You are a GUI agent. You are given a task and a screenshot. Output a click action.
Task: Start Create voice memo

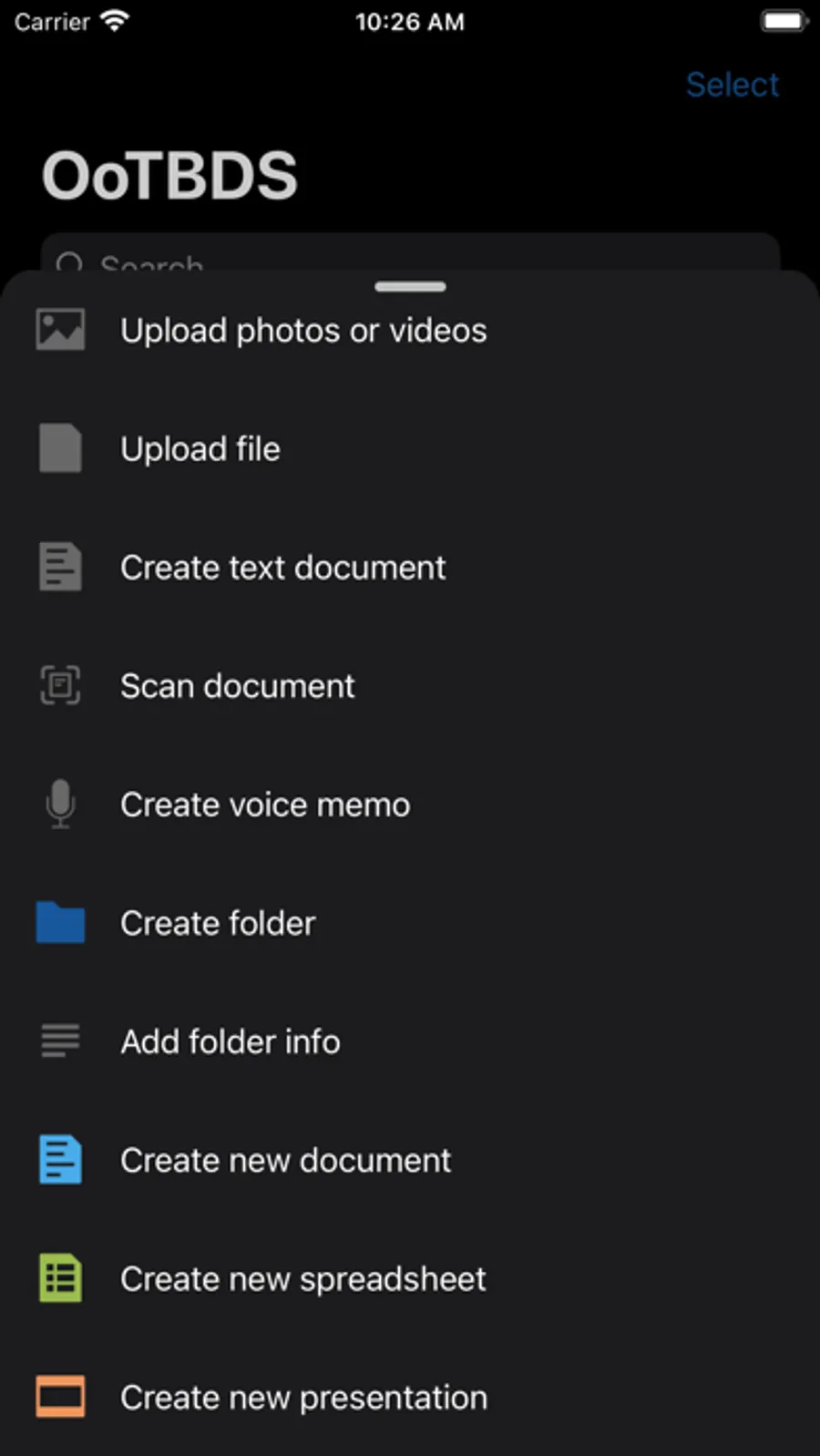coord(410,804)
